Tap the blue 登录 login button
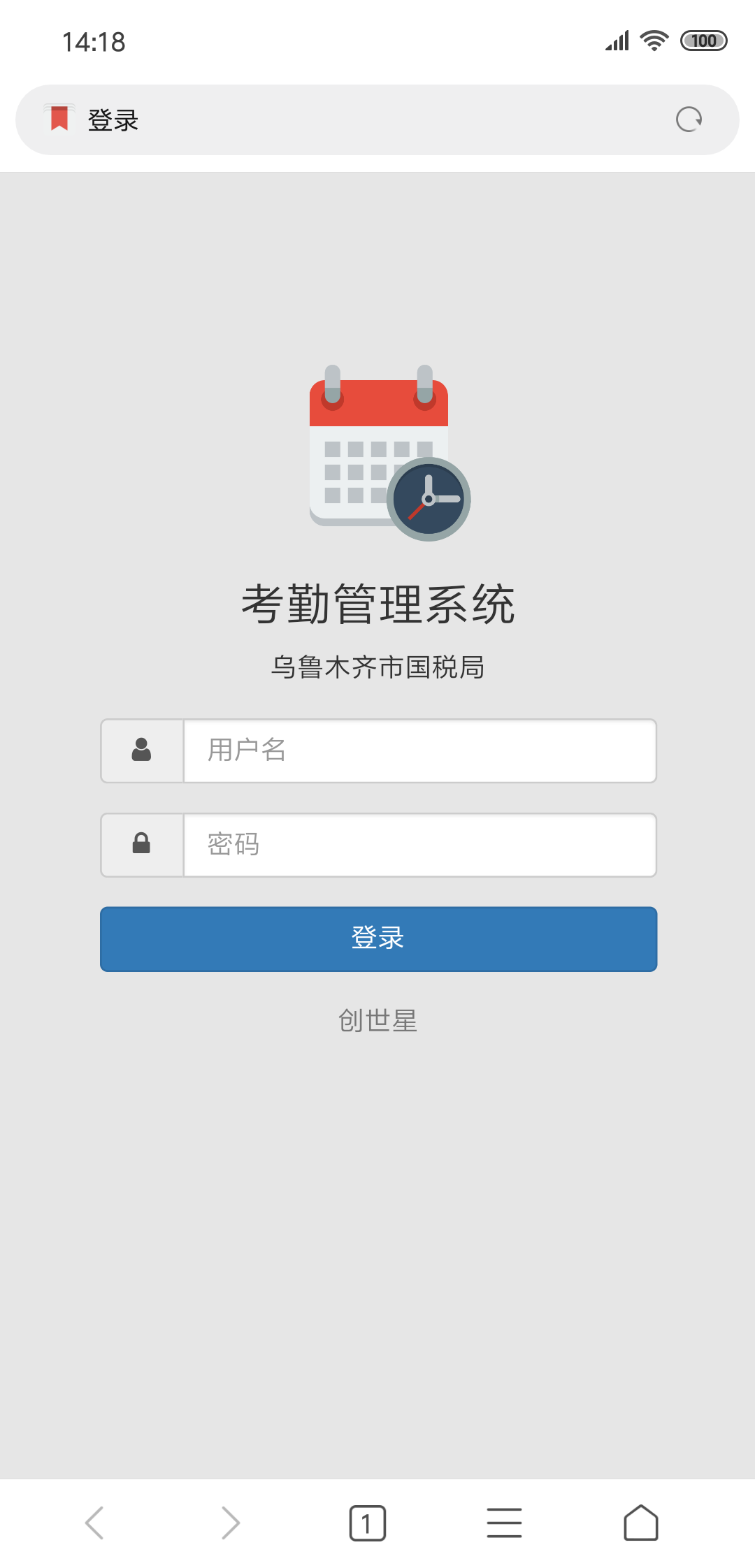The image size is (755, 1568). 378,938
